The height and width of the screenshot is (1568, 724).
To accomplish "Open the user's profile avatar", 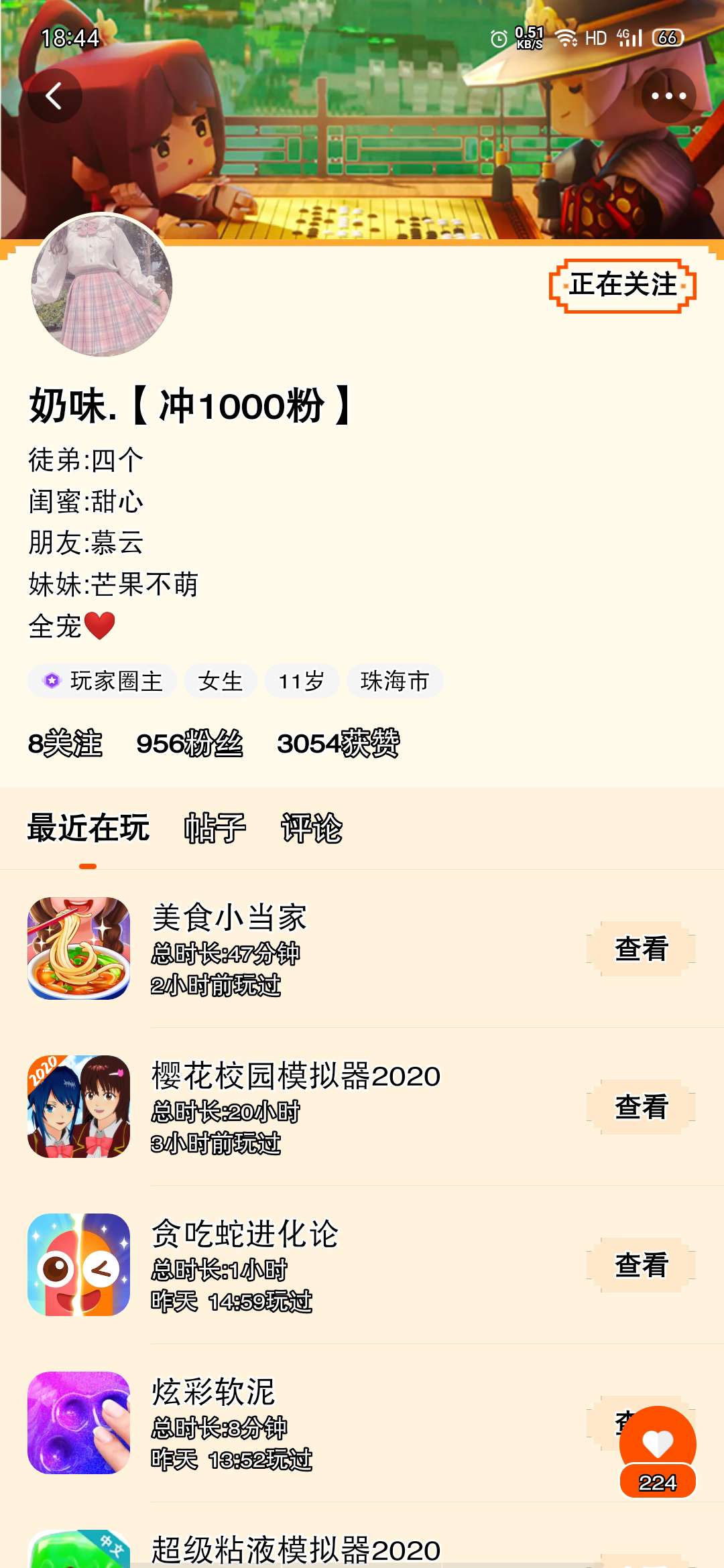I will tap(102, 286).
